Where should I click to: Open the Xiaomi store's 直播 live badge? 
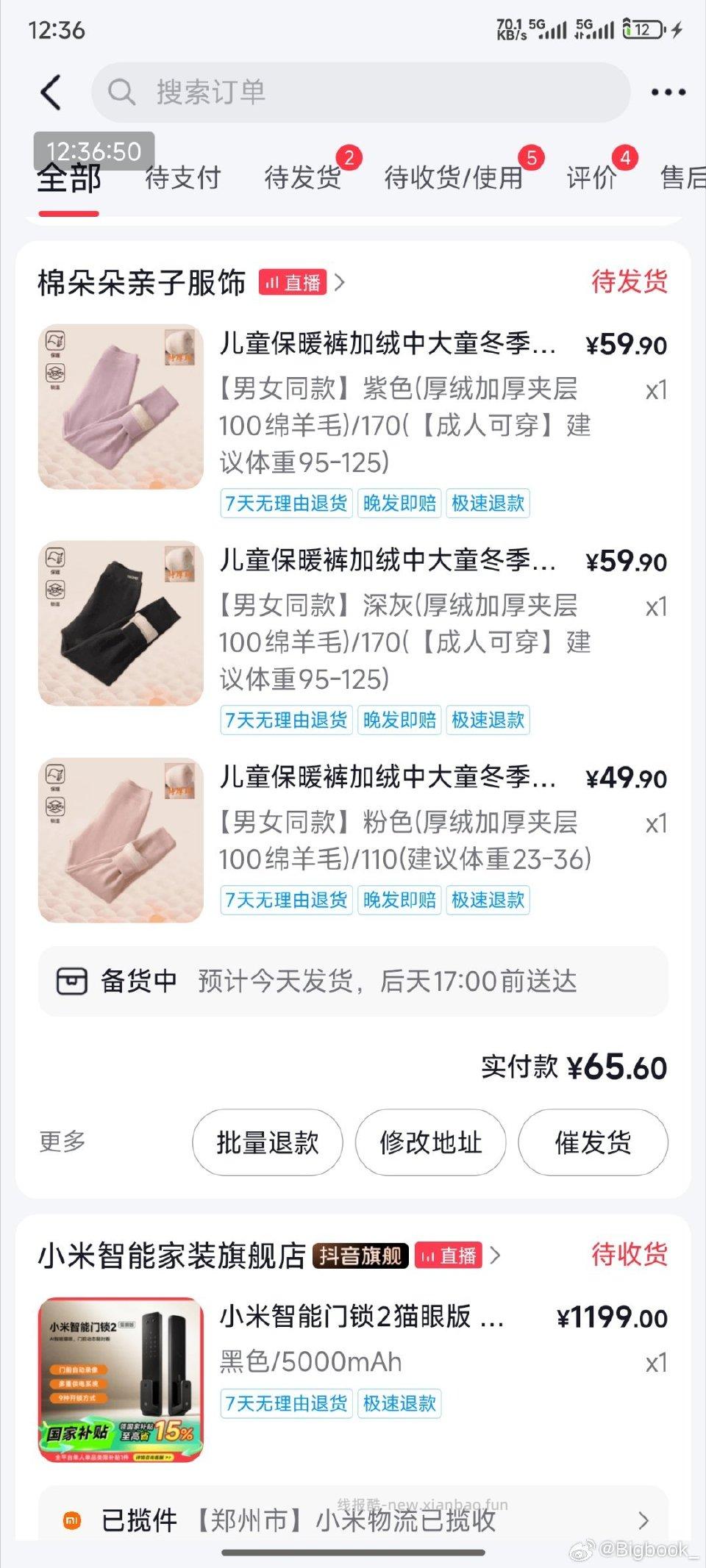pyautogui.click(x=449, y=1256)
